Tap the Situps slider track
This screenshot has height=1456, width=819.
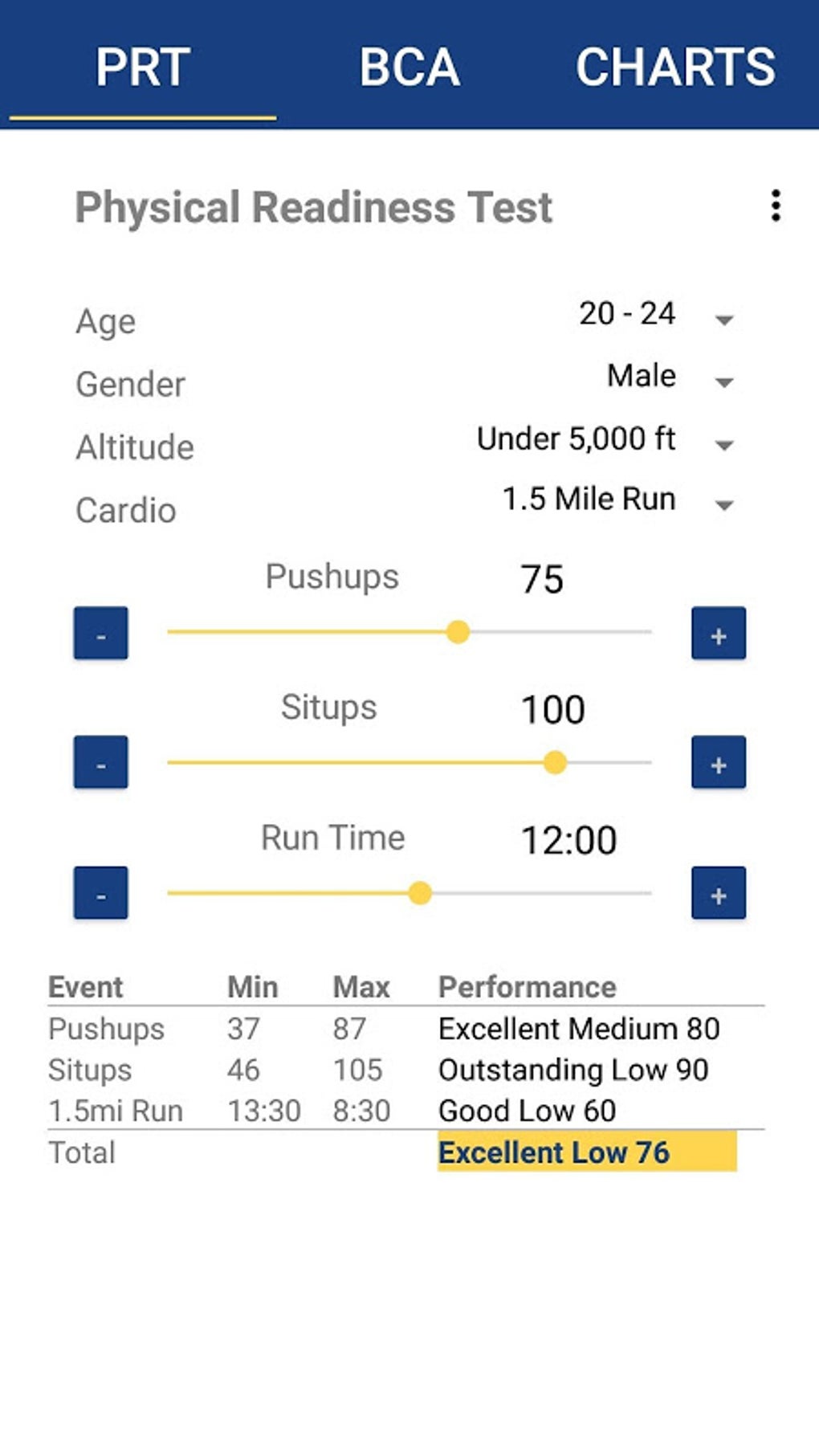[409, 763]
